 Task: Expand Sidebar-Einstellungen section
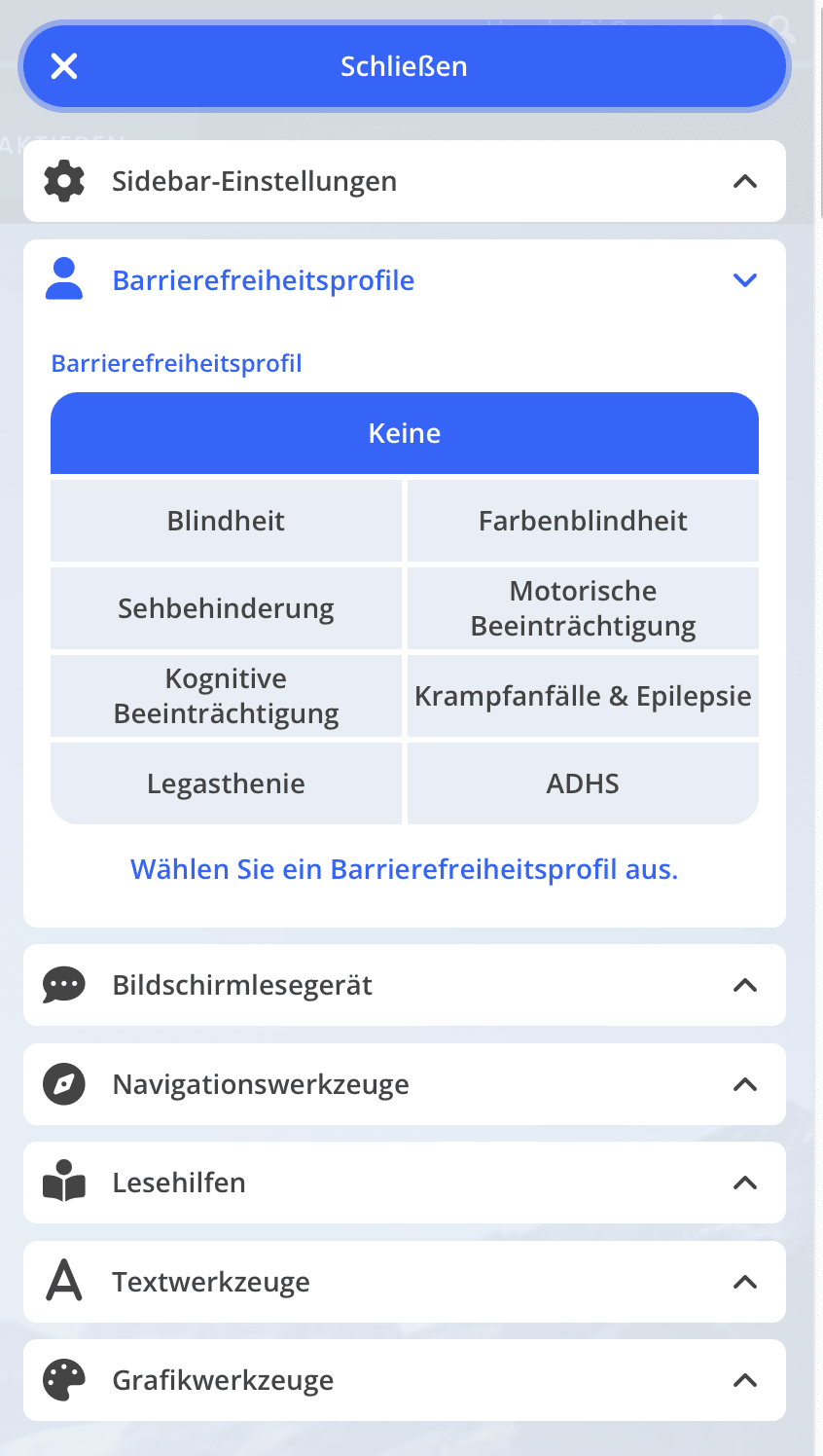(x=404, y=181)
